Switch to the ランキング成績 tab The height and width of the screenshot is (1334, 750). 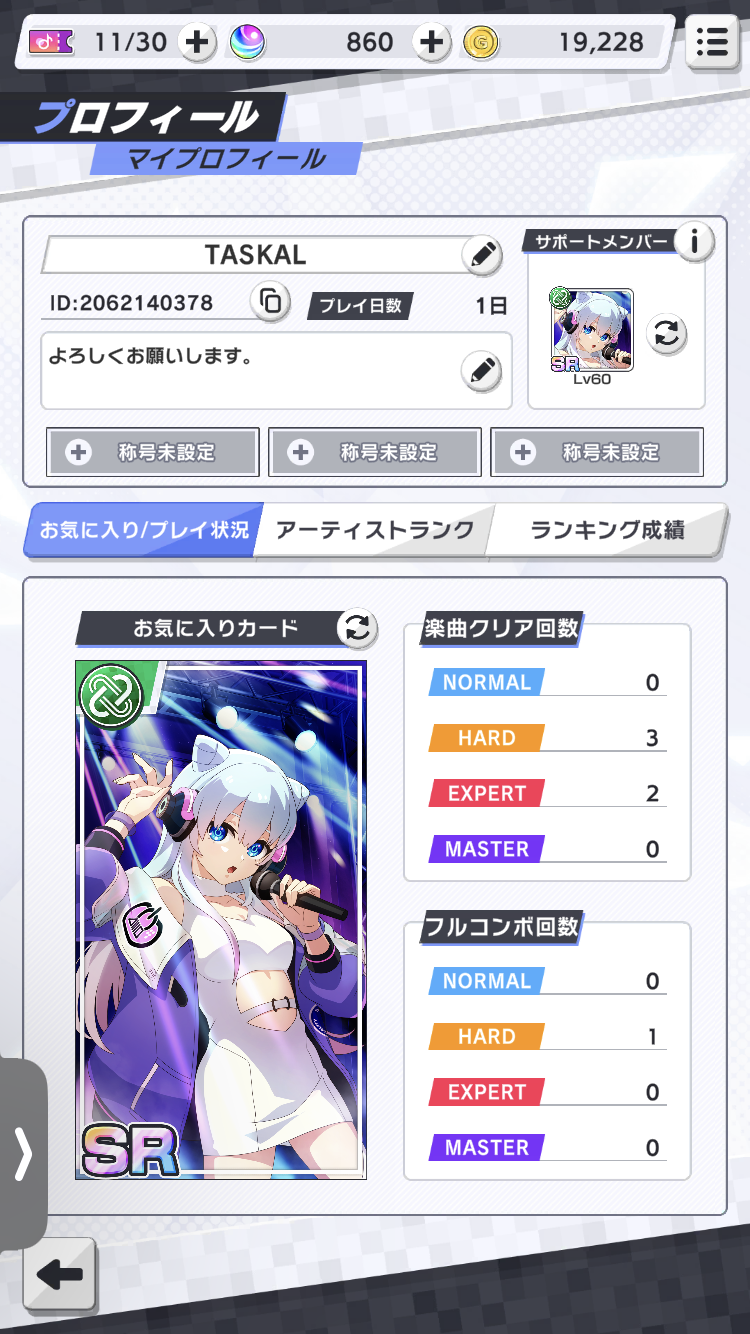point(608,529)
